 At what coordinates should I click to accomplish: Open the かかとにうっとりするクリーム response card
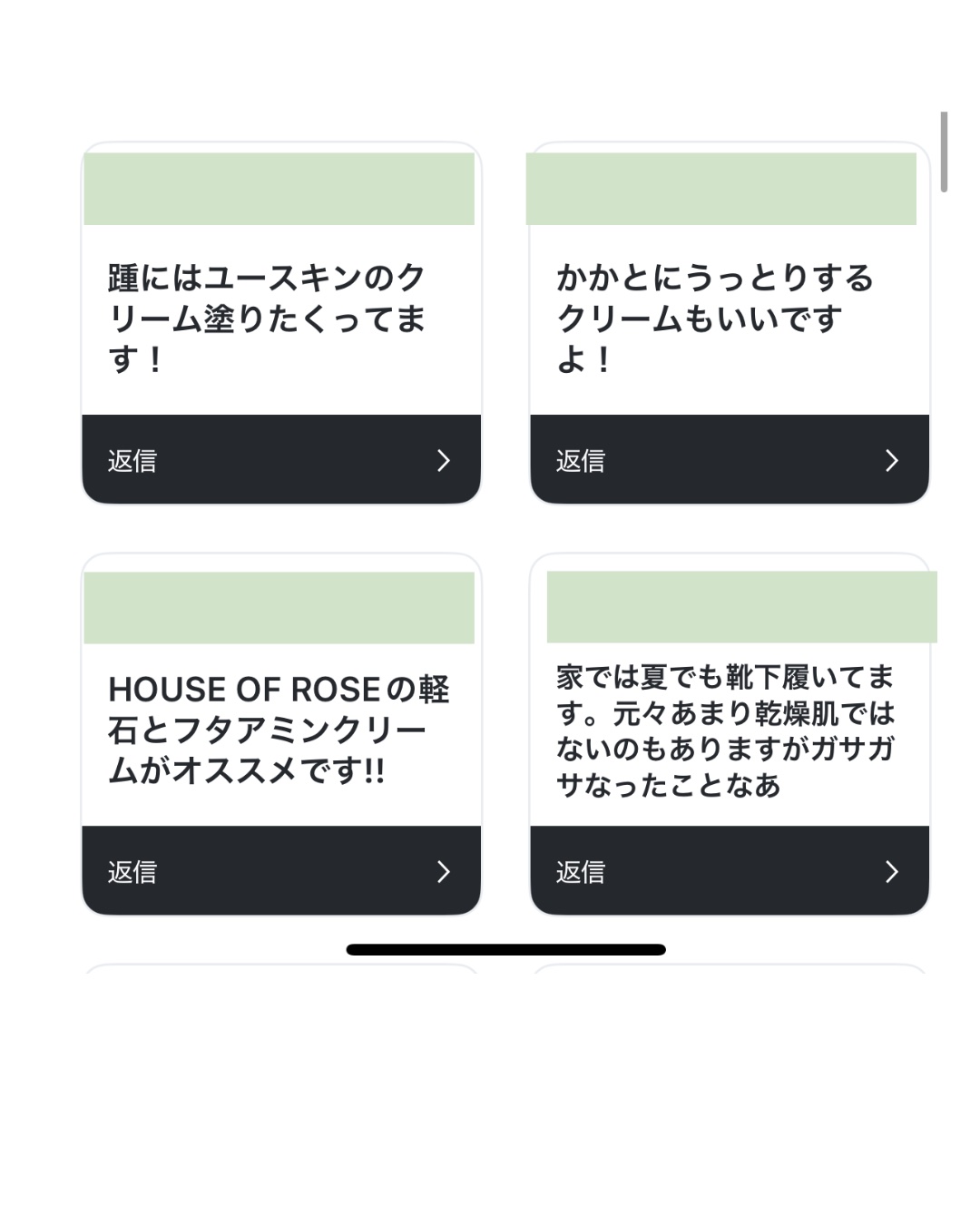[x=715, y=318]
